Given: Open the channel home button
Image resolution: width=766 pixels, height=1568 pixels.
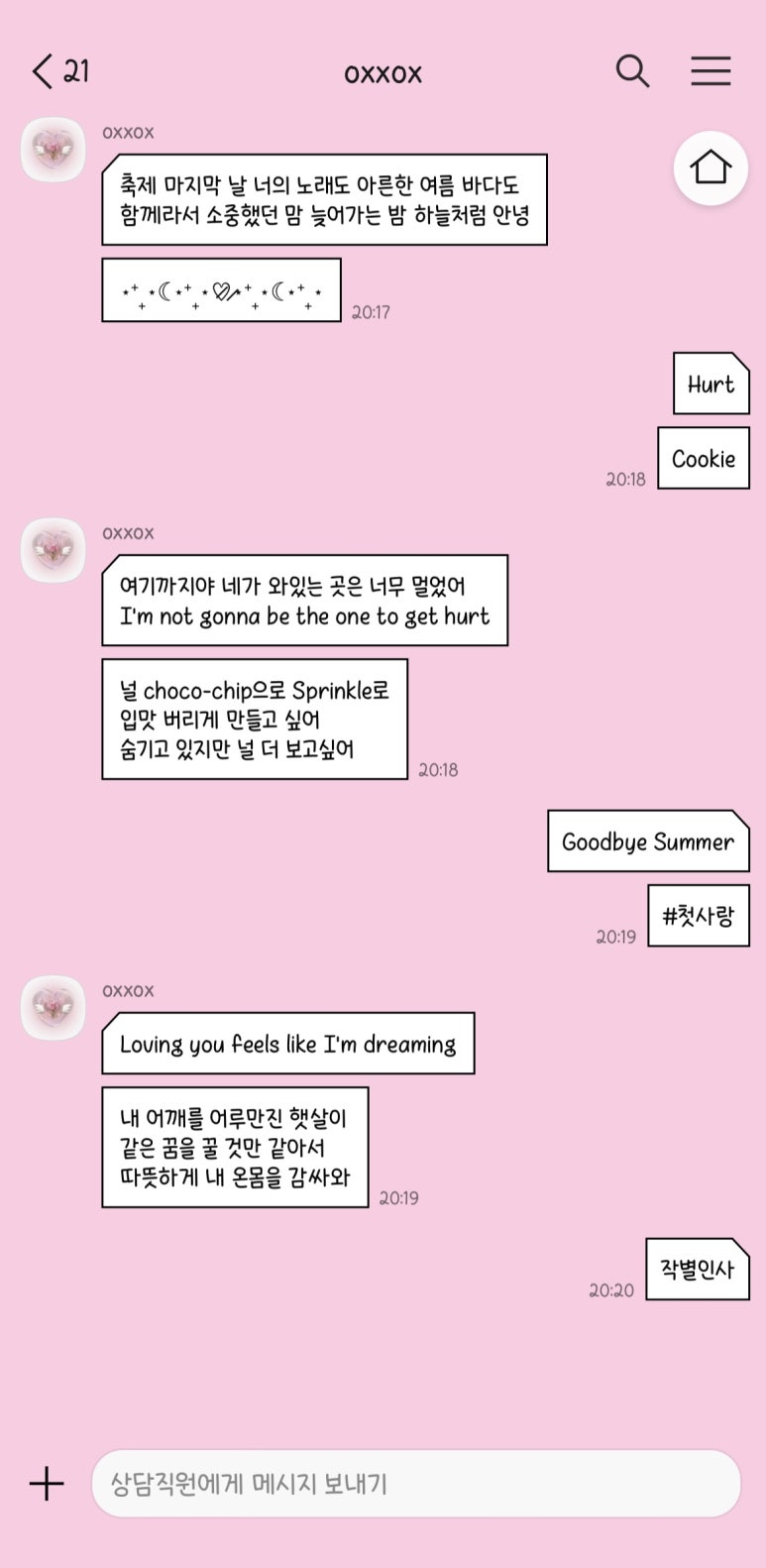Looking at the screenshot, I should [711, 168].
